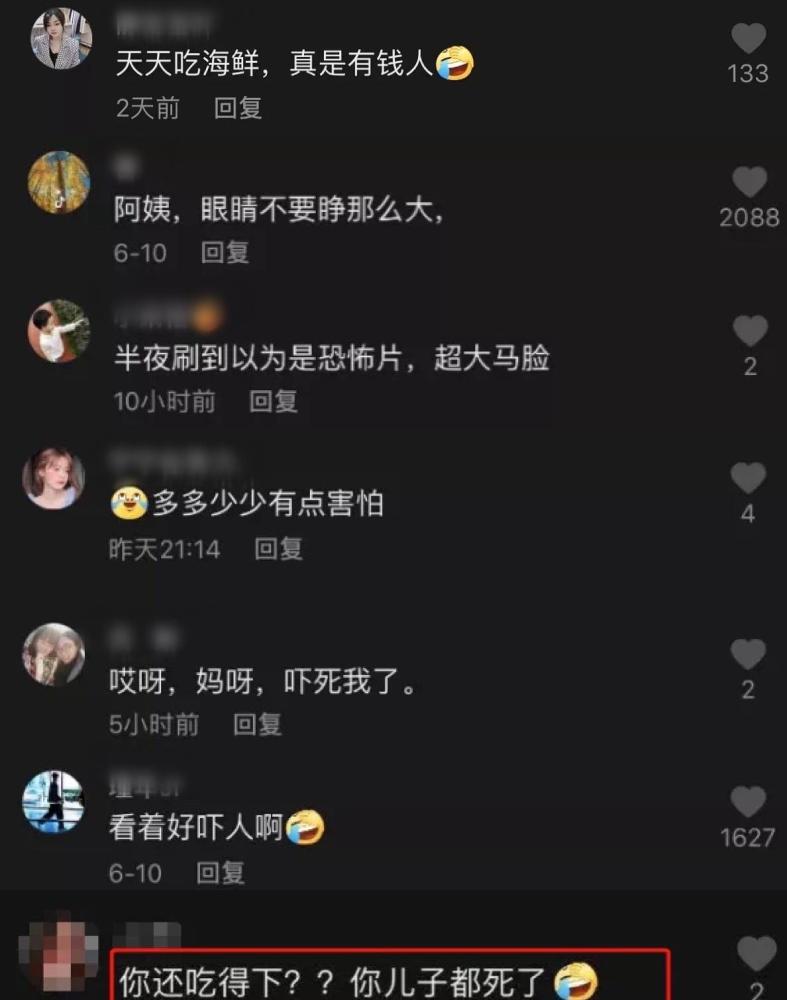Tap 回复 under 阿姨，眼睛不要睁那么大
Viewport: 787px width, 1000px height.
click(x=225, y=253)
